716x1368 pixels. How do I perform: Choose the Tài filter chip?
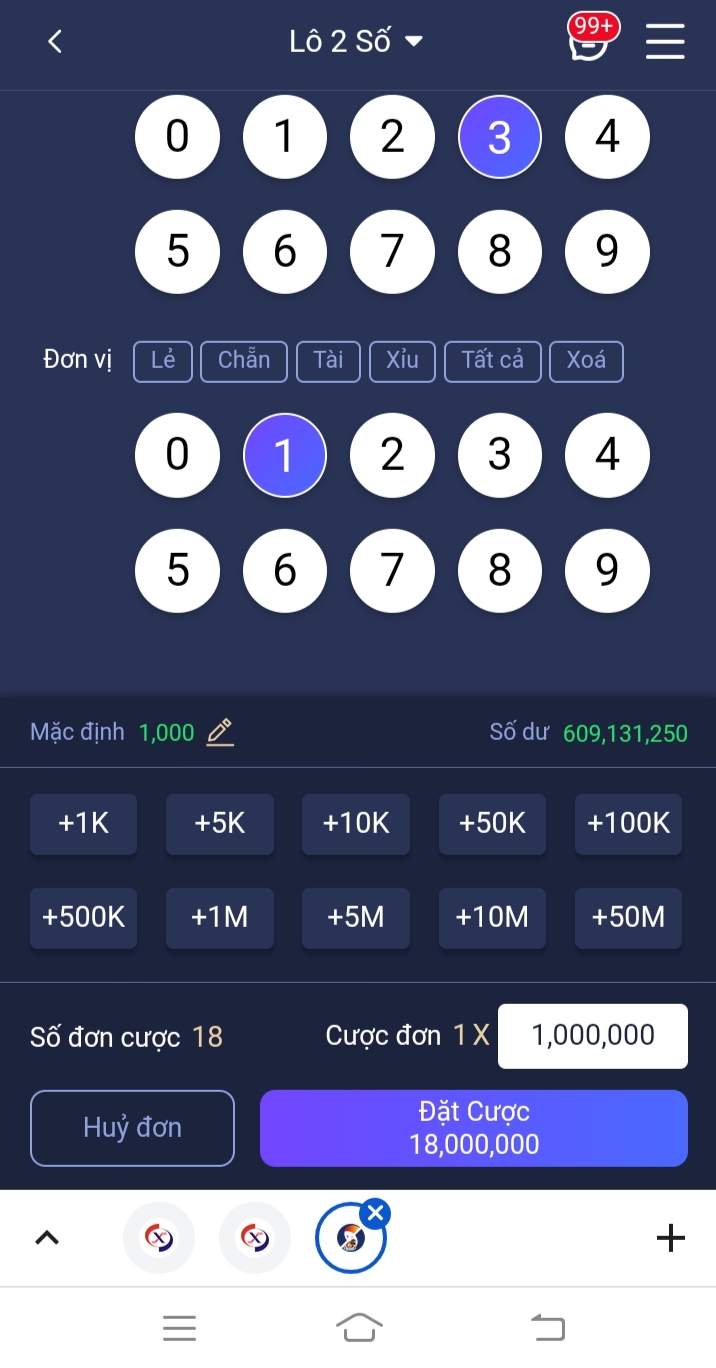pyautogui.click(x=328, y=361)
